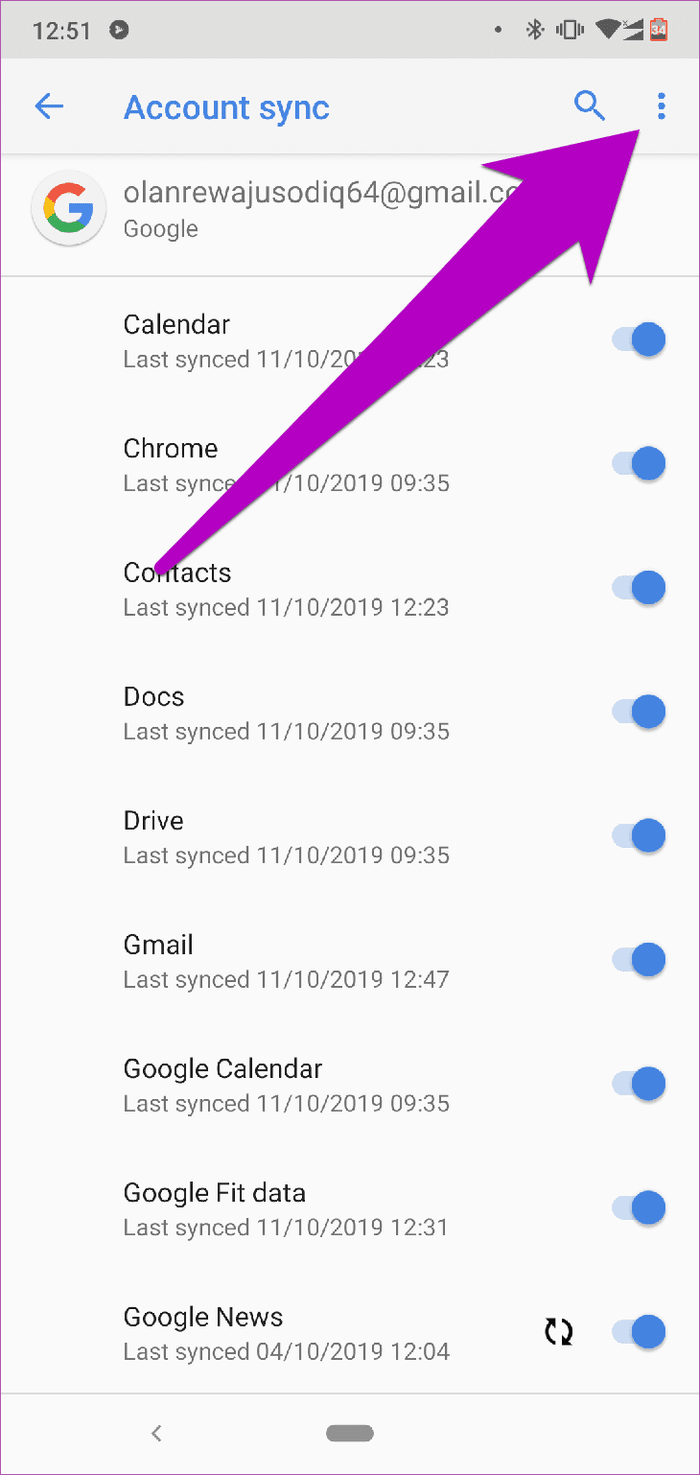700x1475 pixels.
Task: Turn off Google News sync
Action: (x=639, y=1332)
